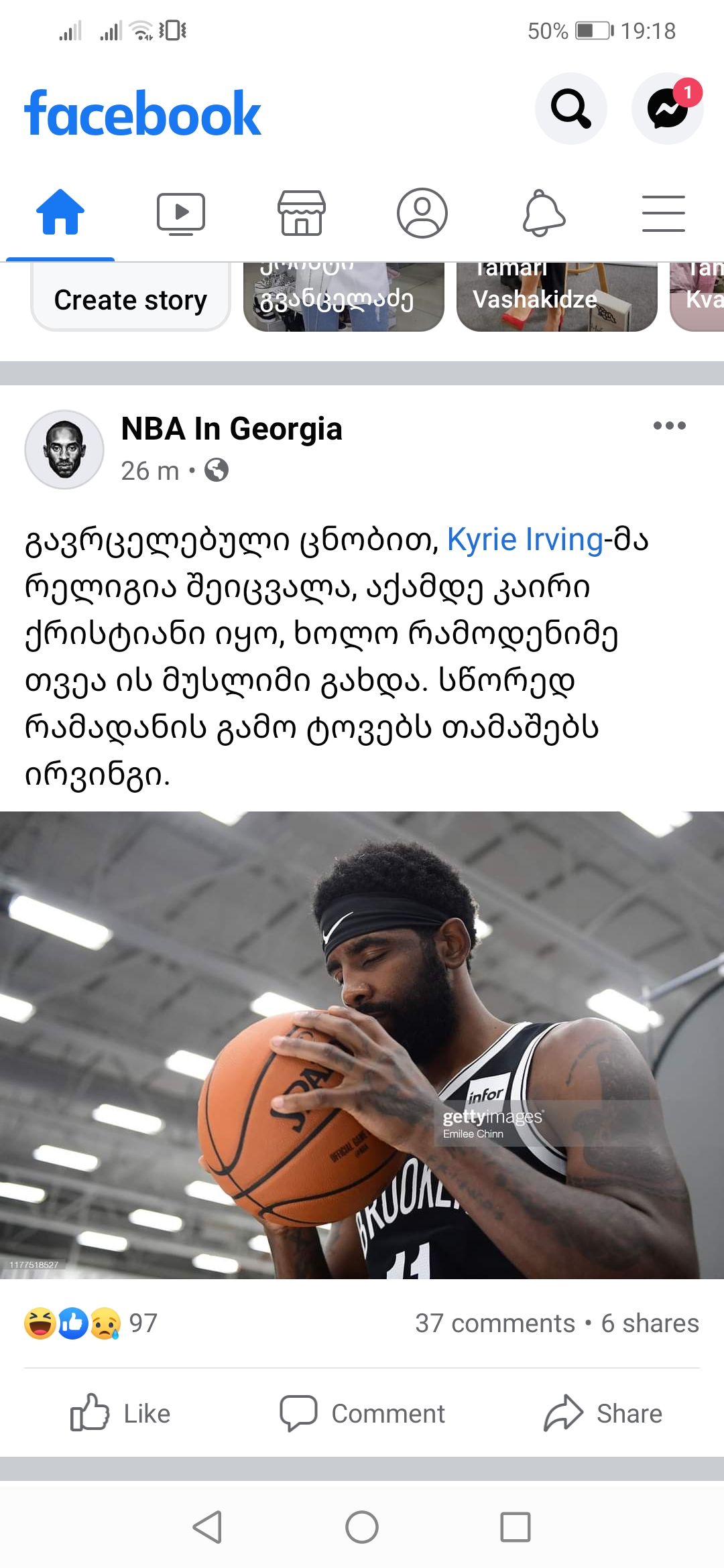Open Messenger chats
This screenshot has height=1568, width=724.
pos(667,109)
